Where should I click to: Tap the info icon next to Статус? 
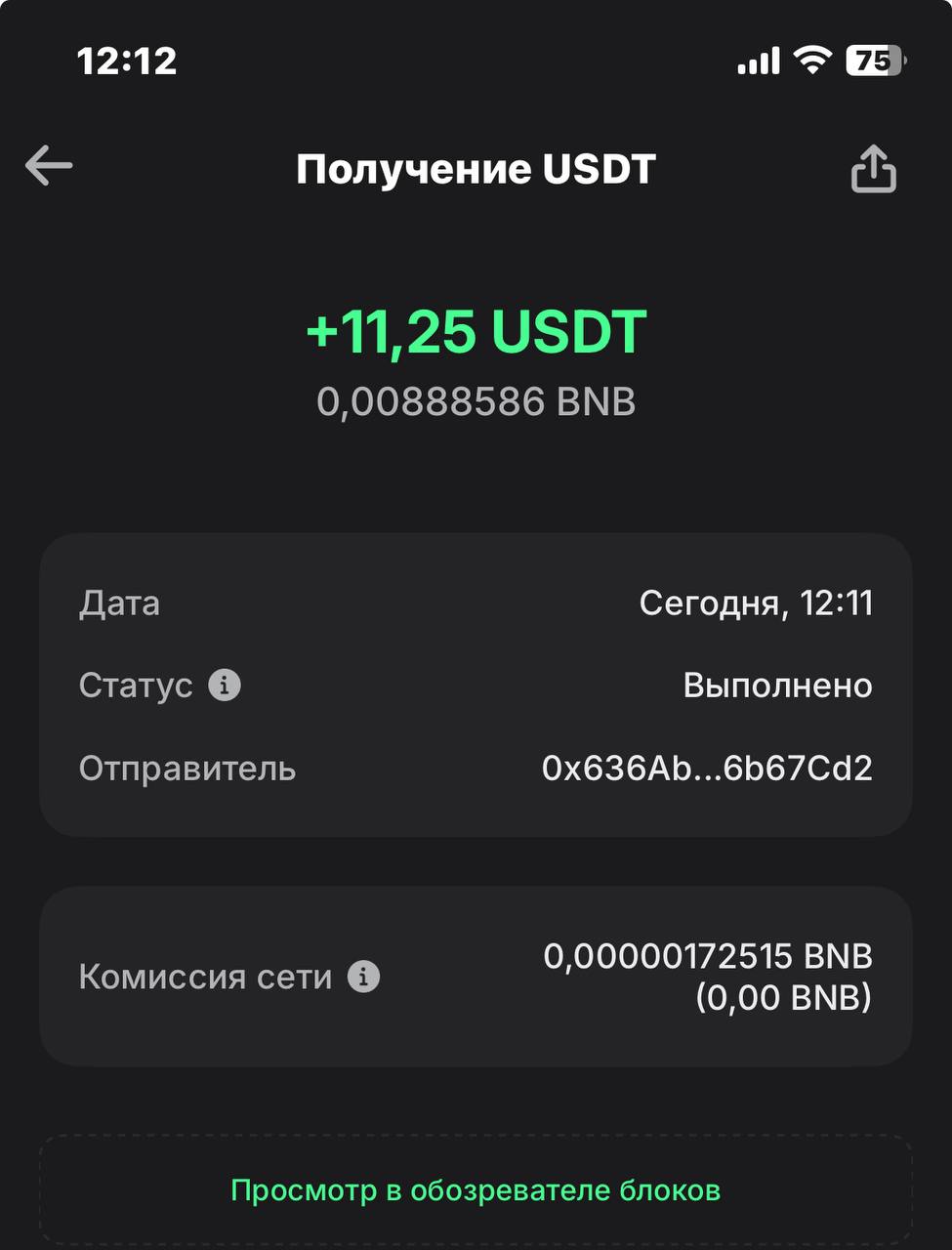[x=225, y=686]
